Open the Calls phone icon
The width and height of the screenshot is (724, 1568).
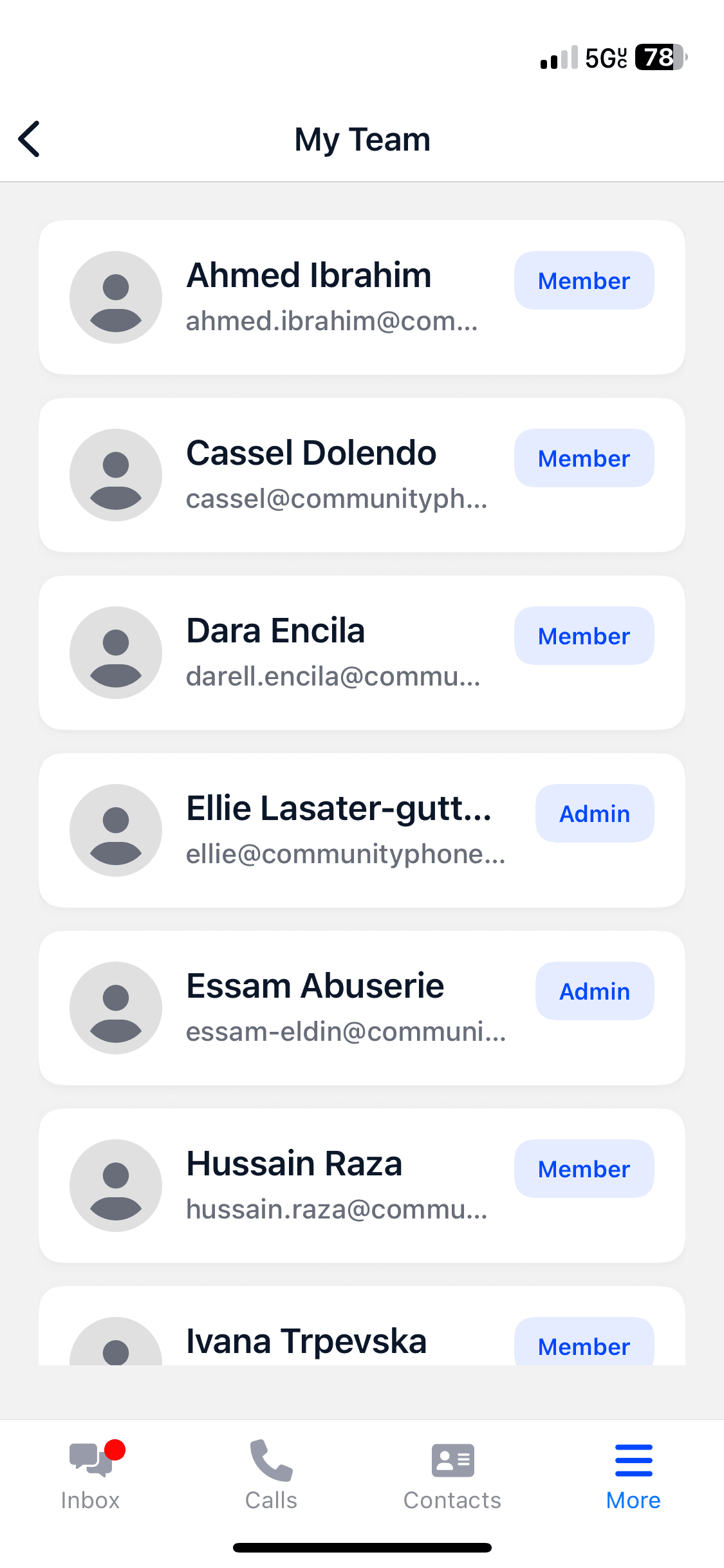pyautogui.click(x=270, y=1461)
